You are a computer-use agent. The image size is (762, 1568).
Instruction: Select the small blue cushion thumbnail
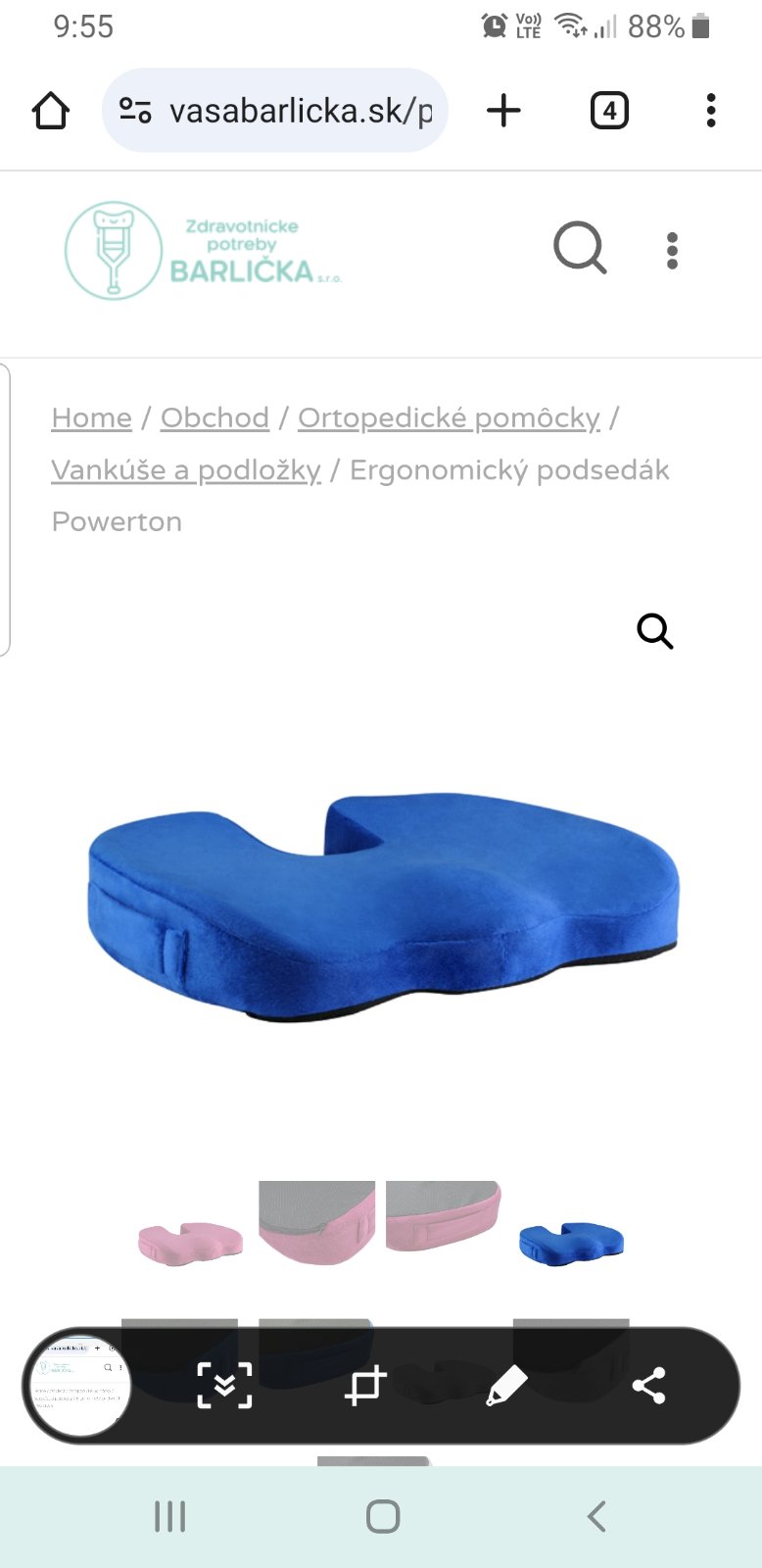(571, 1243)
